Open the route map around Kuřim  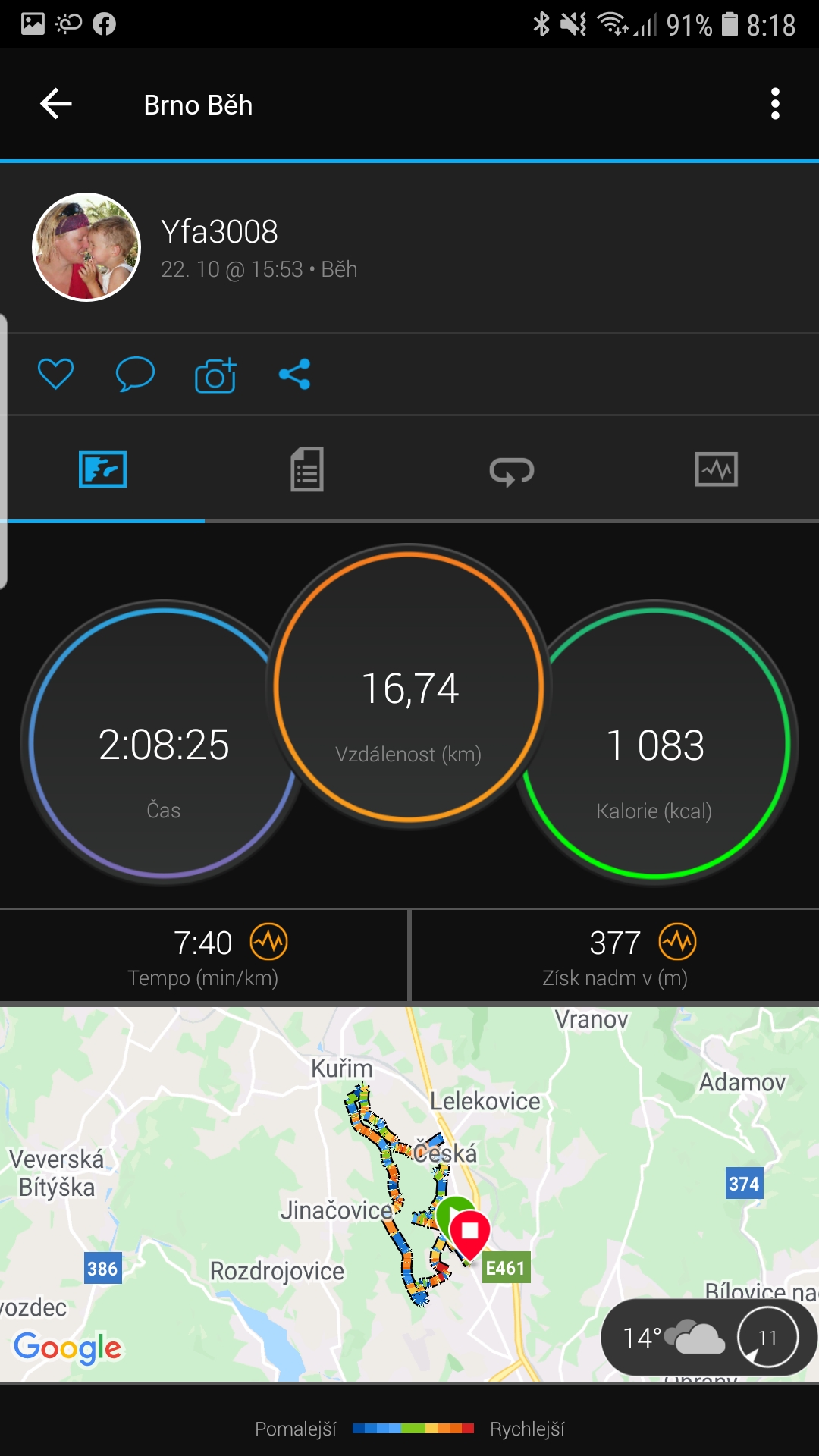click(x=409, y=1194)
